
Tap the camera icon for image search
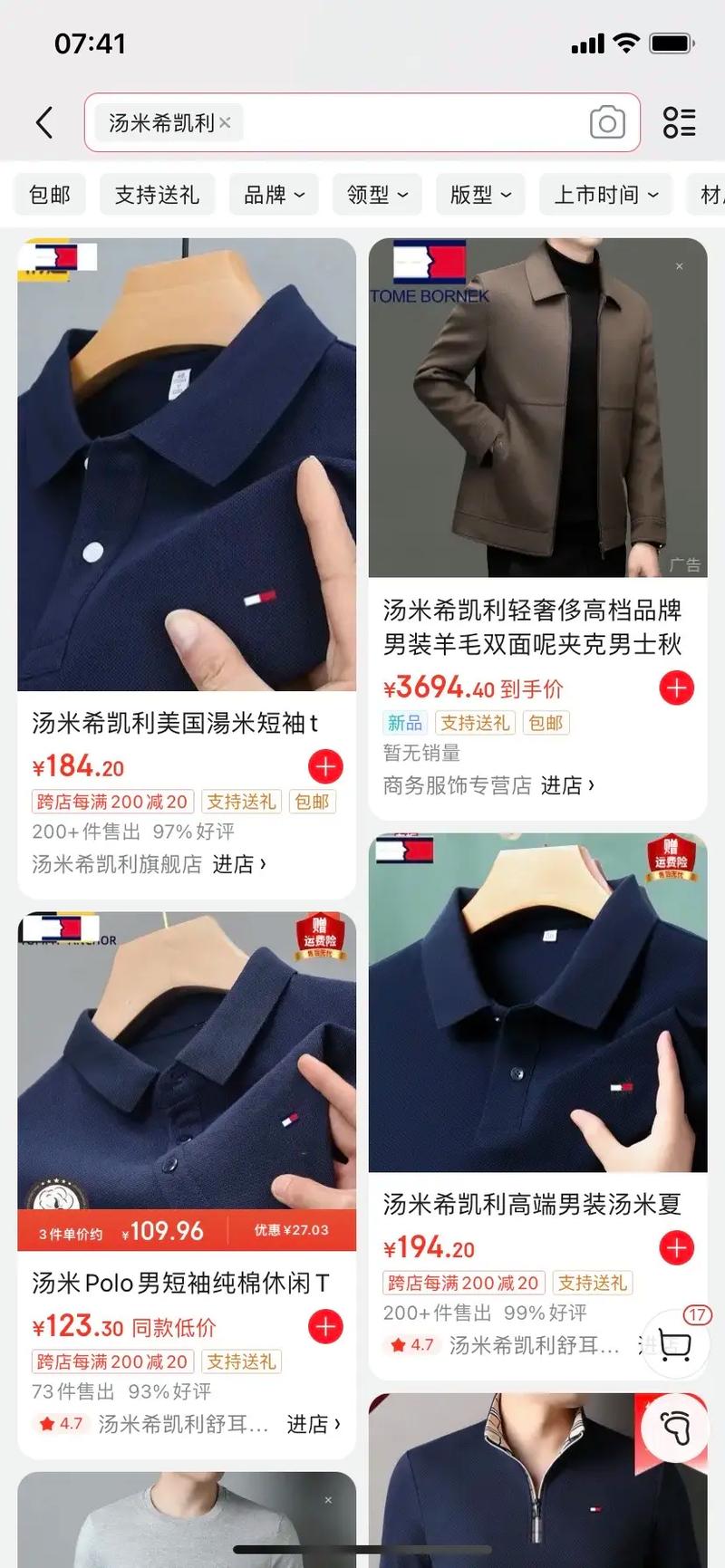[x=607, y=122]
